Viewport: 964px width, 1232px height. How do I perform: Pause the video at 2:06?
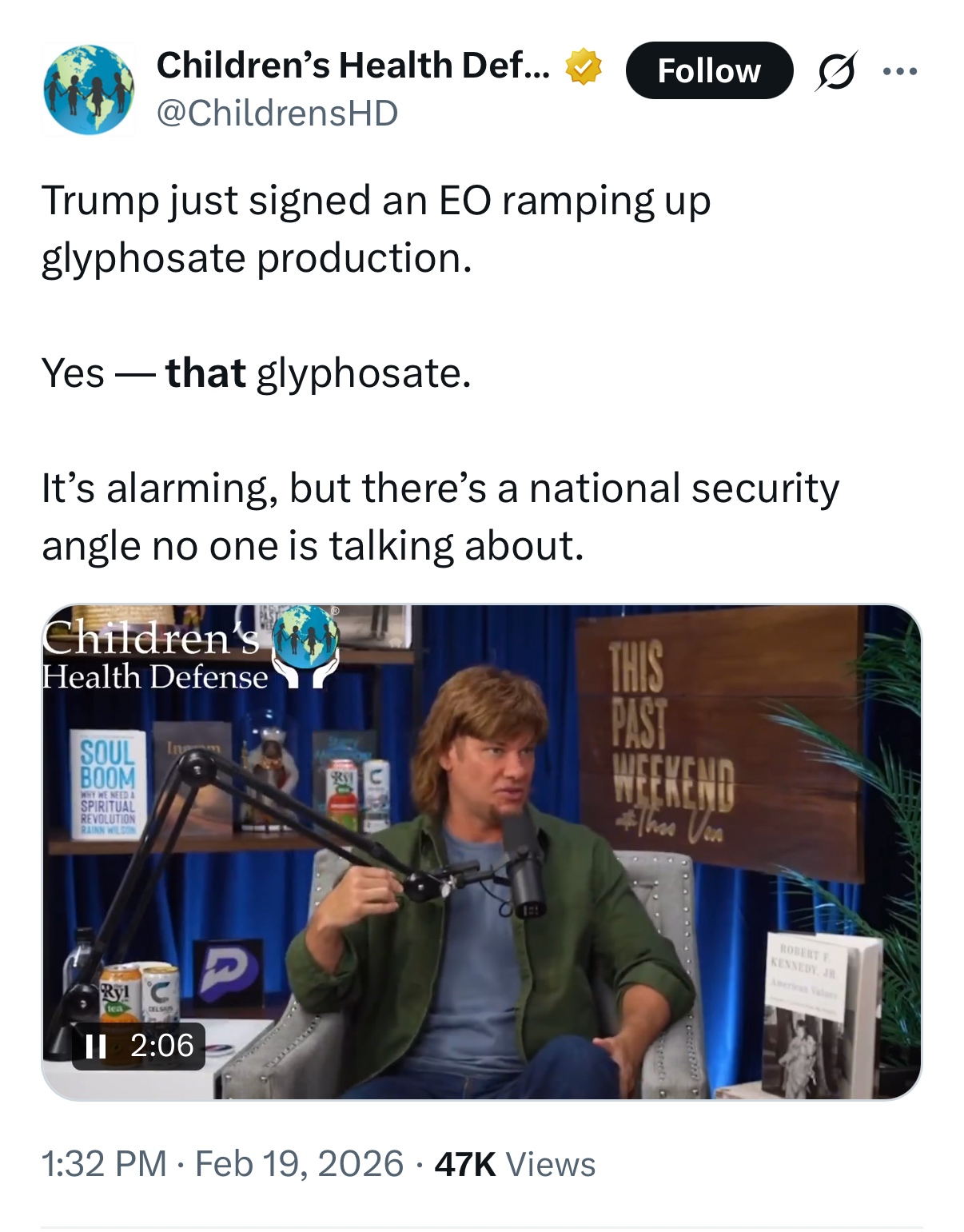(96, 1046)
